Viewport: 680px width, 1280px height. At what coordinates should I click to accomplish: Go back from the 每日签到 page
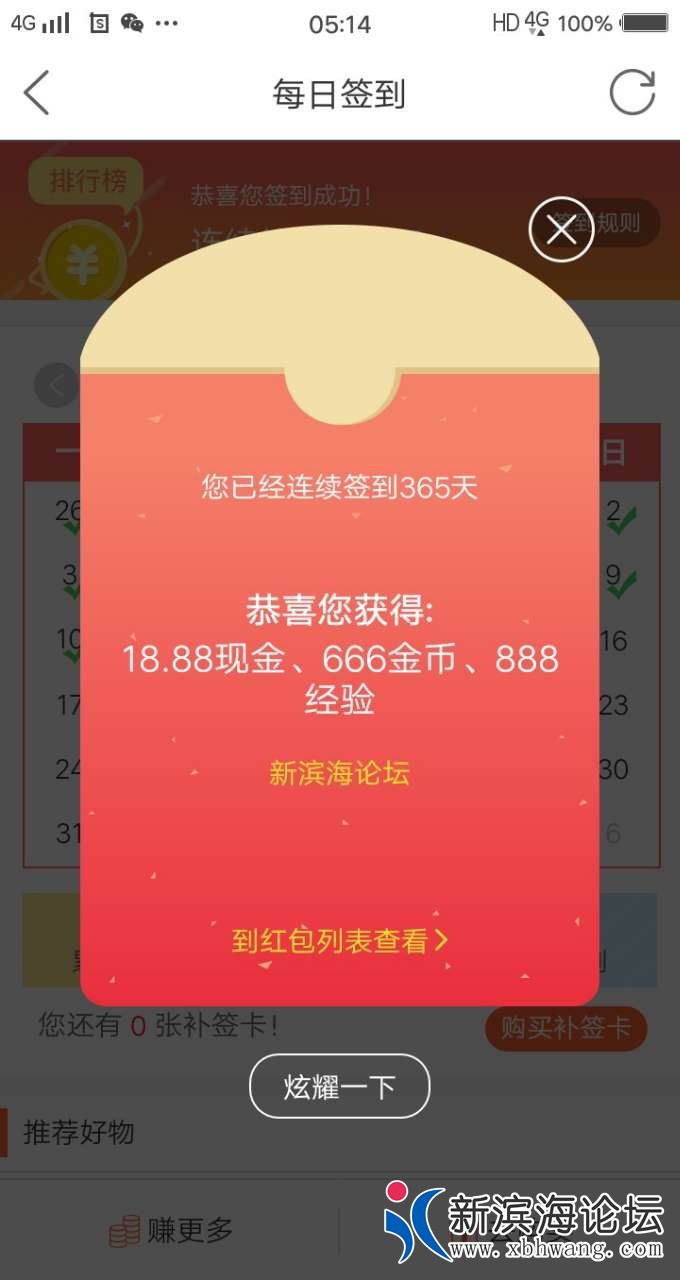tap(36, 94)
